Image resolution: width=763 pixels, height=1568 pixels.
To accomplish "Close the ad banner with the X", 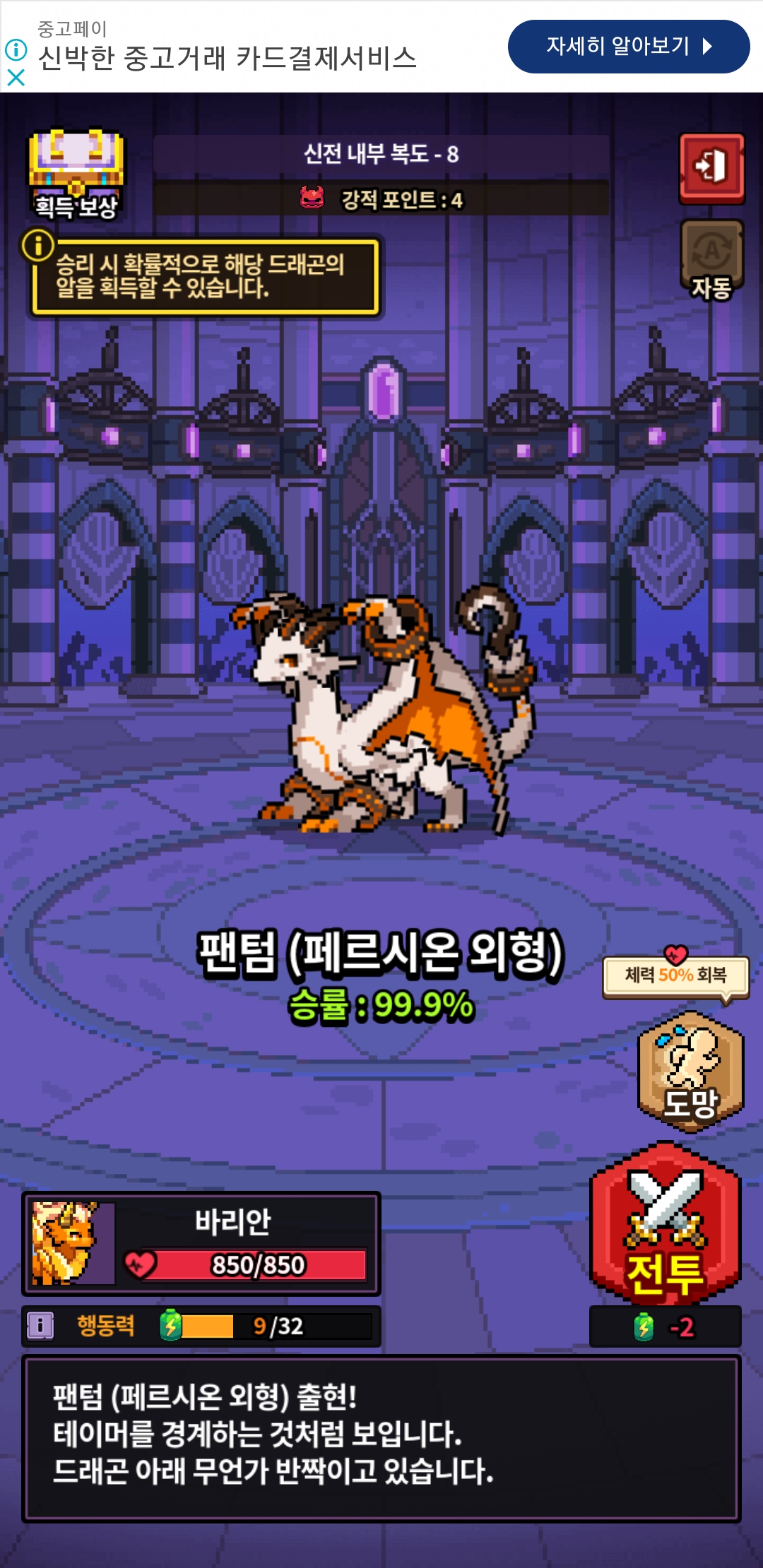I will (16, 77).
